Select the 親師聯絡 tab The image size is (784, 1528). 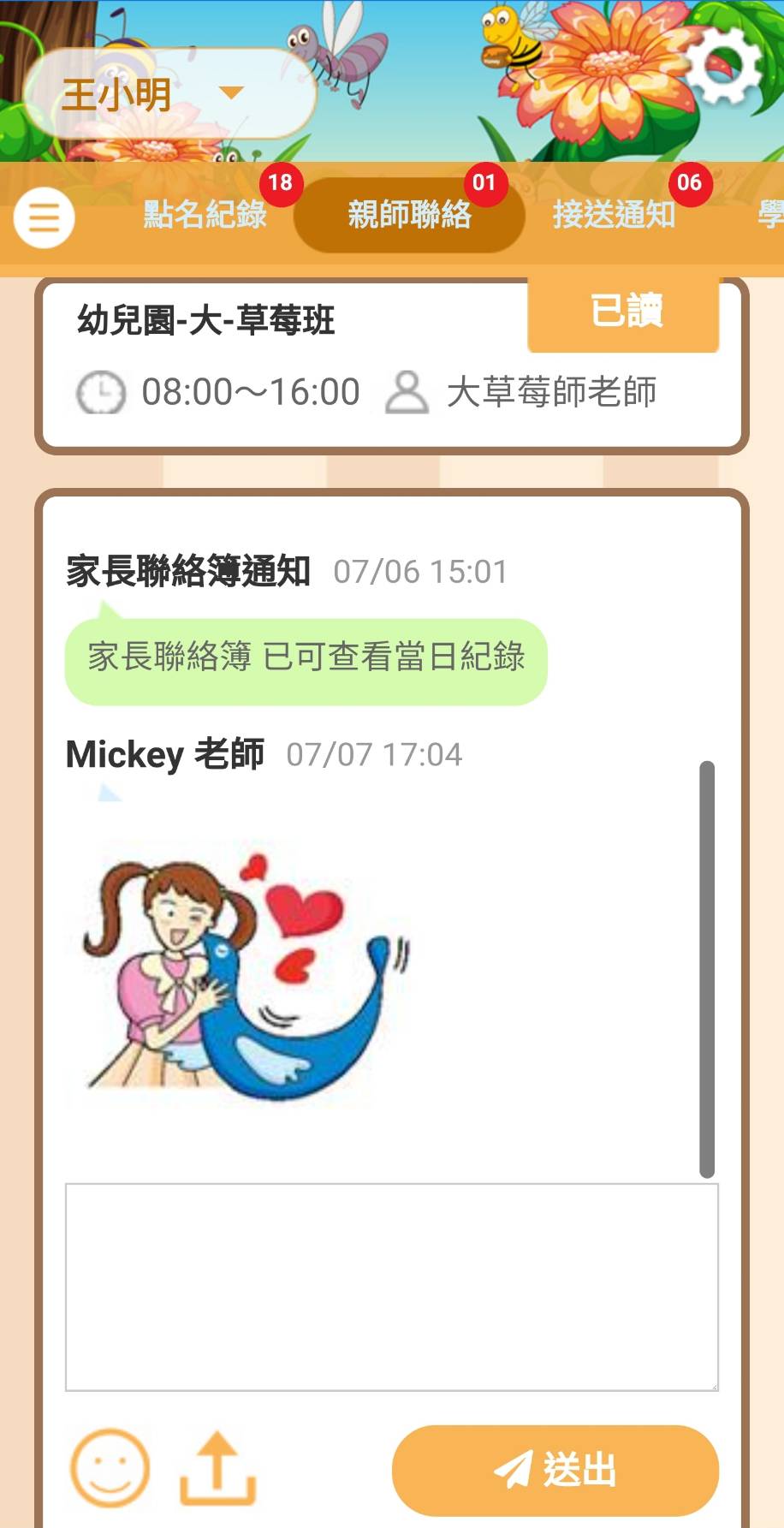pos(409,214)
